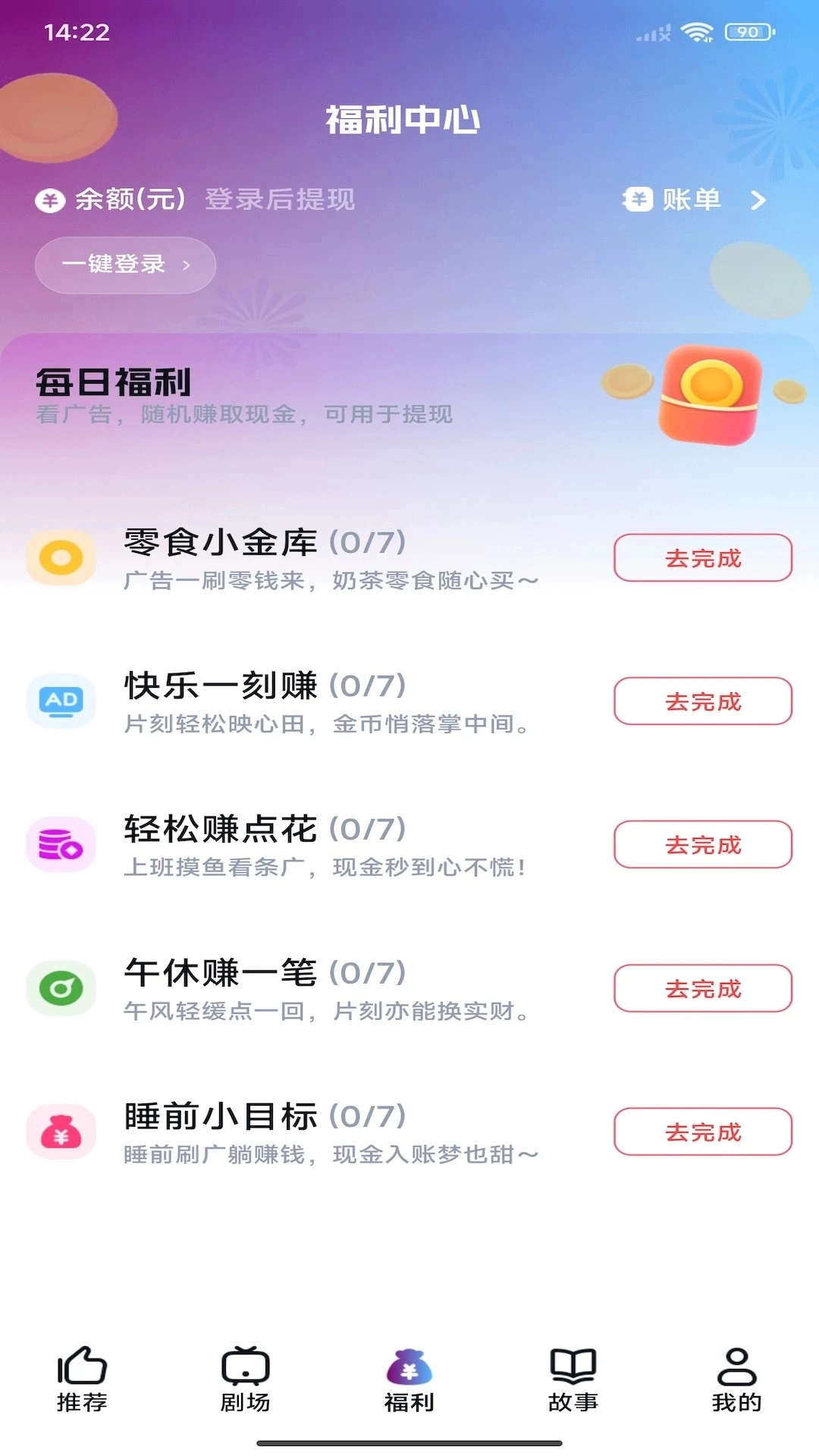
Task: Tap 去完成 beside 睡前小目标
Action: tap(702, 1132)
